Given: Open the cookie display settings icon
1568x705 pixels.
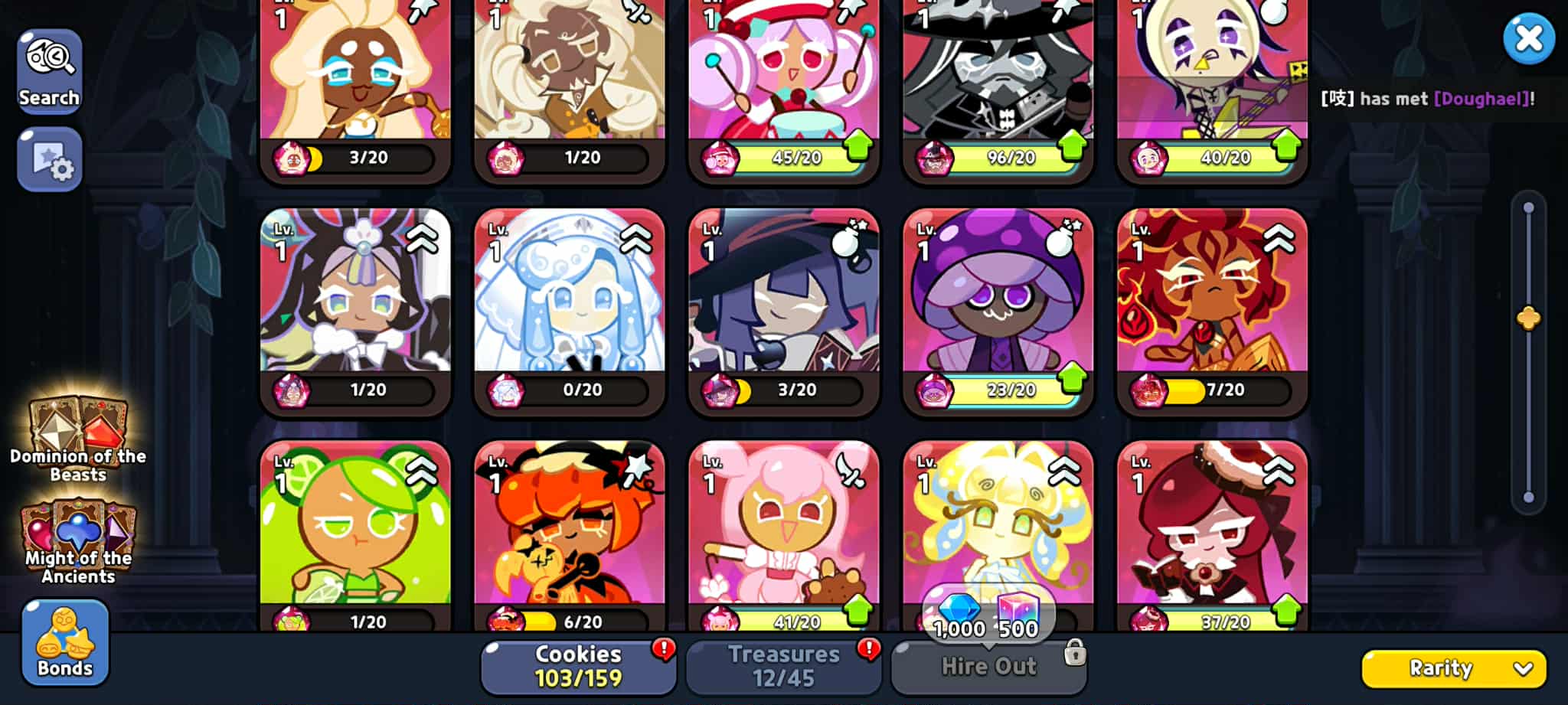Looking at the screenshot, I should click(49, 159).
